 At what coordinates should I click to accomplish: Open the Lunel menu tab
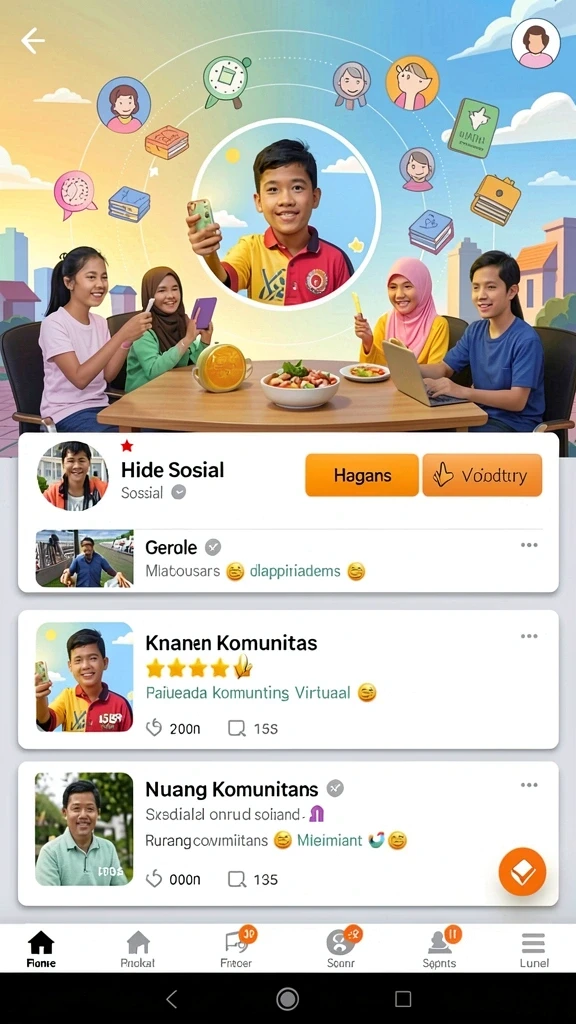[534, 949]
